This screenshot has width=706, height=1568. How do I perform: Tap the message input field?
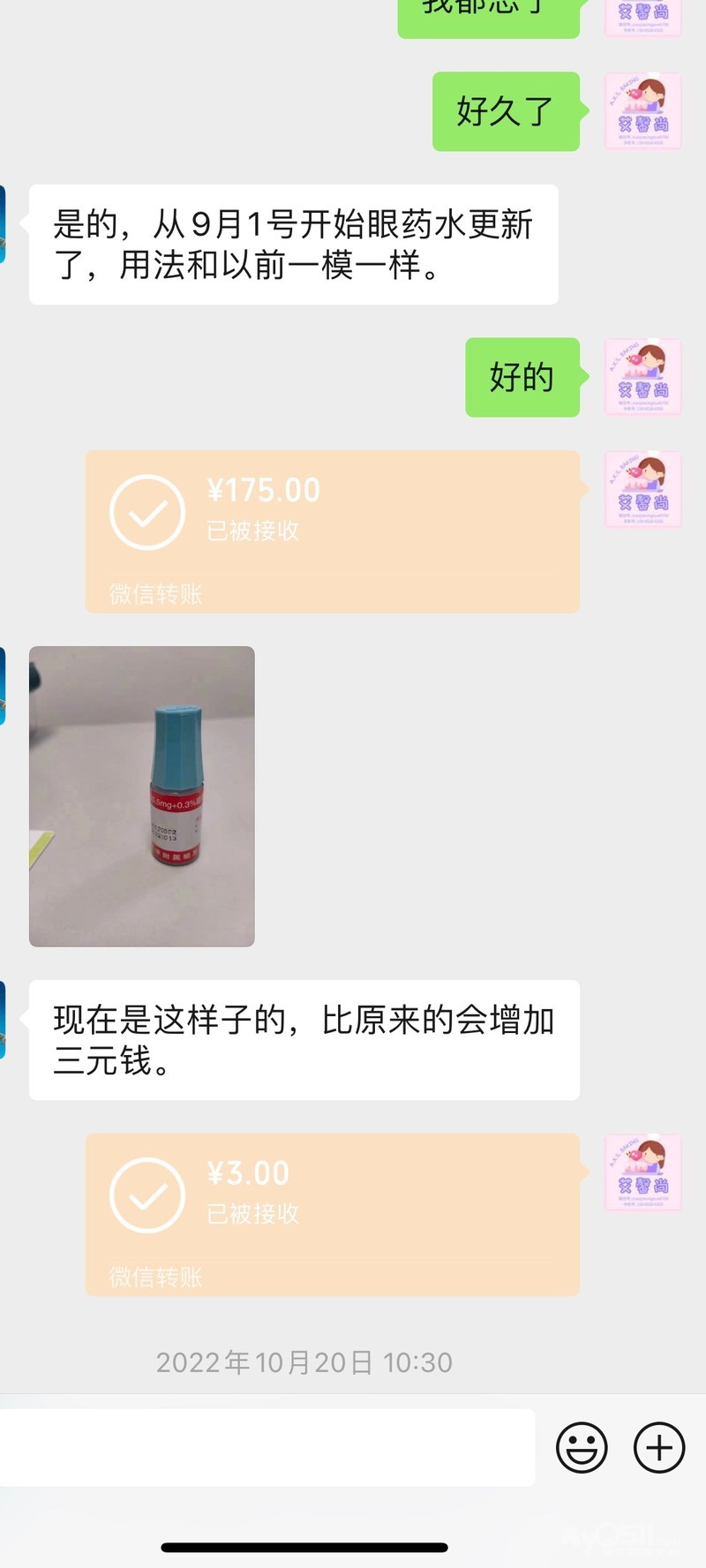(265, 1447)
